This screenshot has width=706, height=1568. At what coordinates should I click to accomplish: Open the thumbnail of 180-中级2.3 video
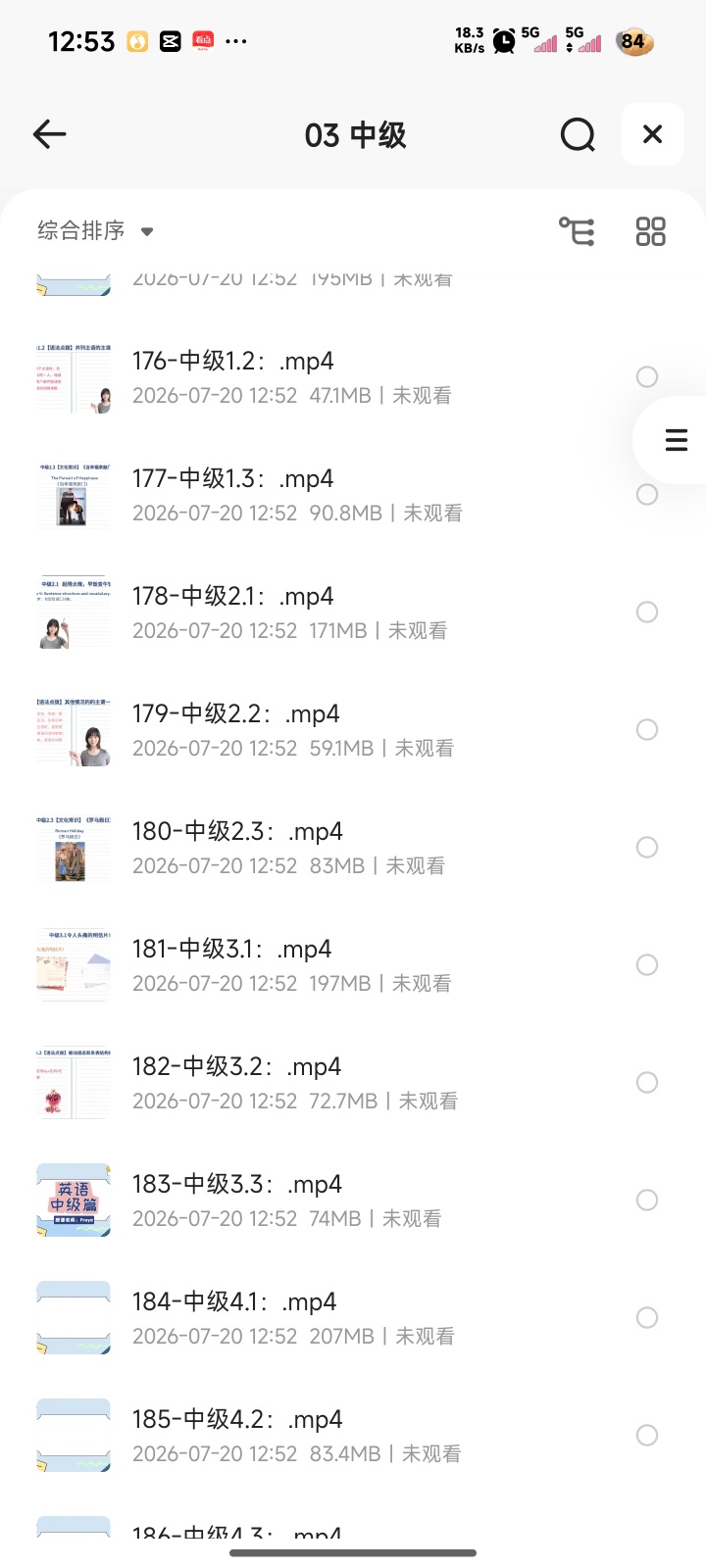coord(74,848)
